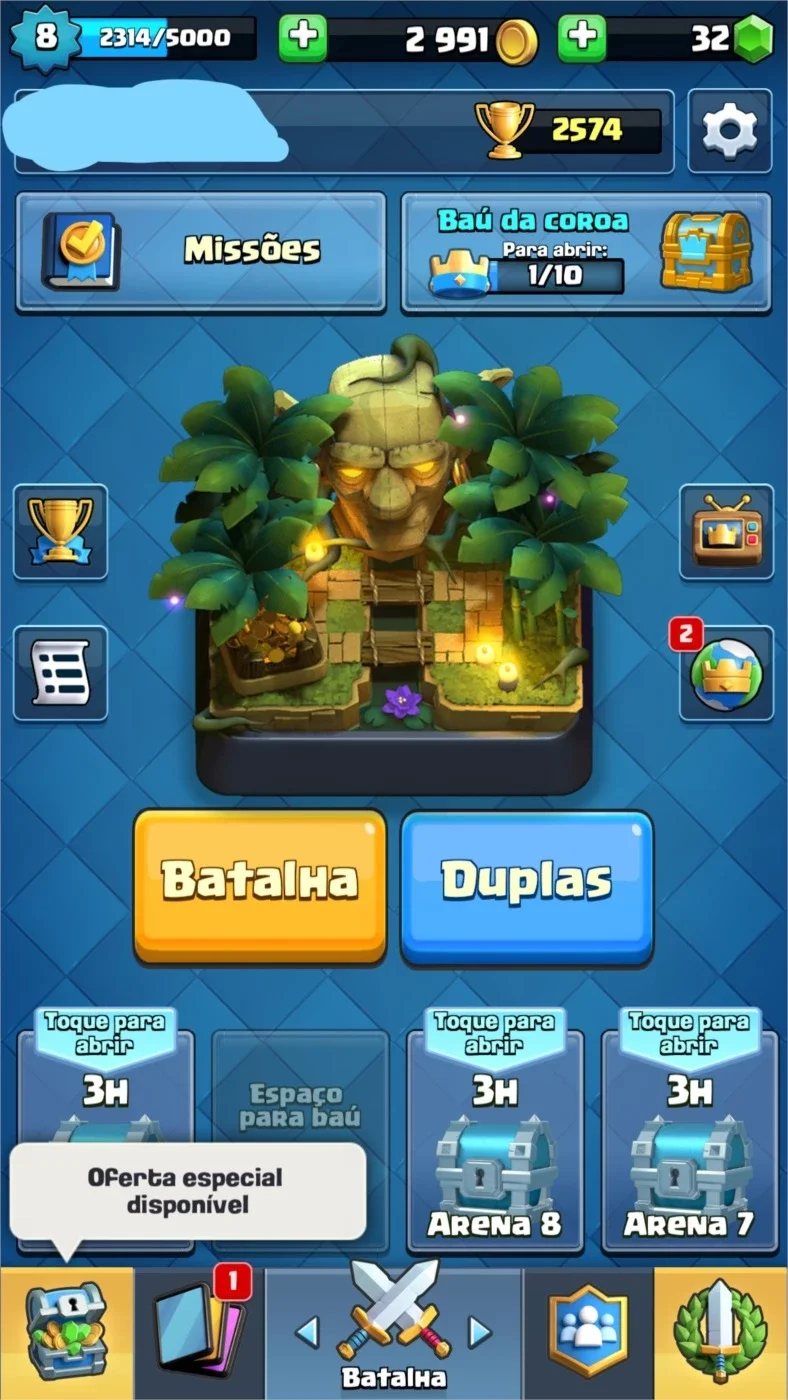Tap the Oferta especial disponível tooltip
This screenshot has height=1400, width=788.
(188, 1192)
